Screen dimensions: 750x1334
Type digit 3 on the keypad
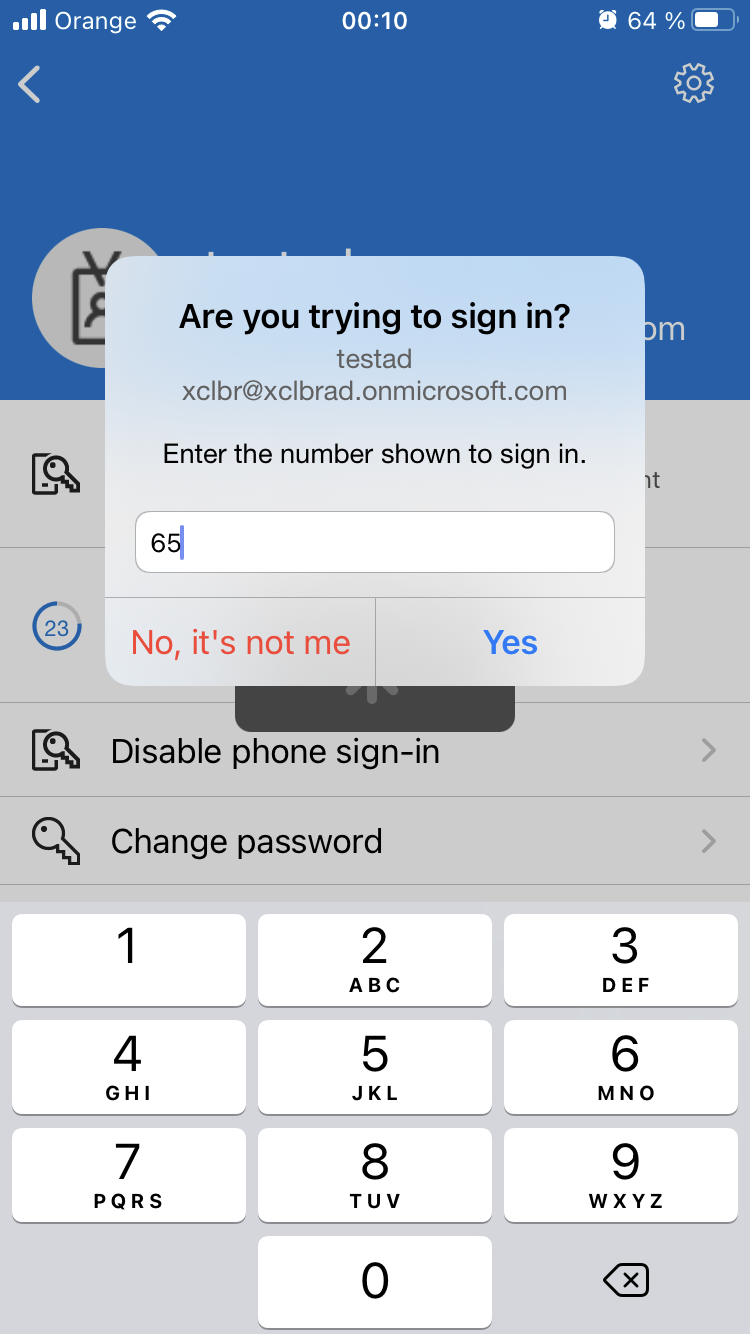coord(621,959)
